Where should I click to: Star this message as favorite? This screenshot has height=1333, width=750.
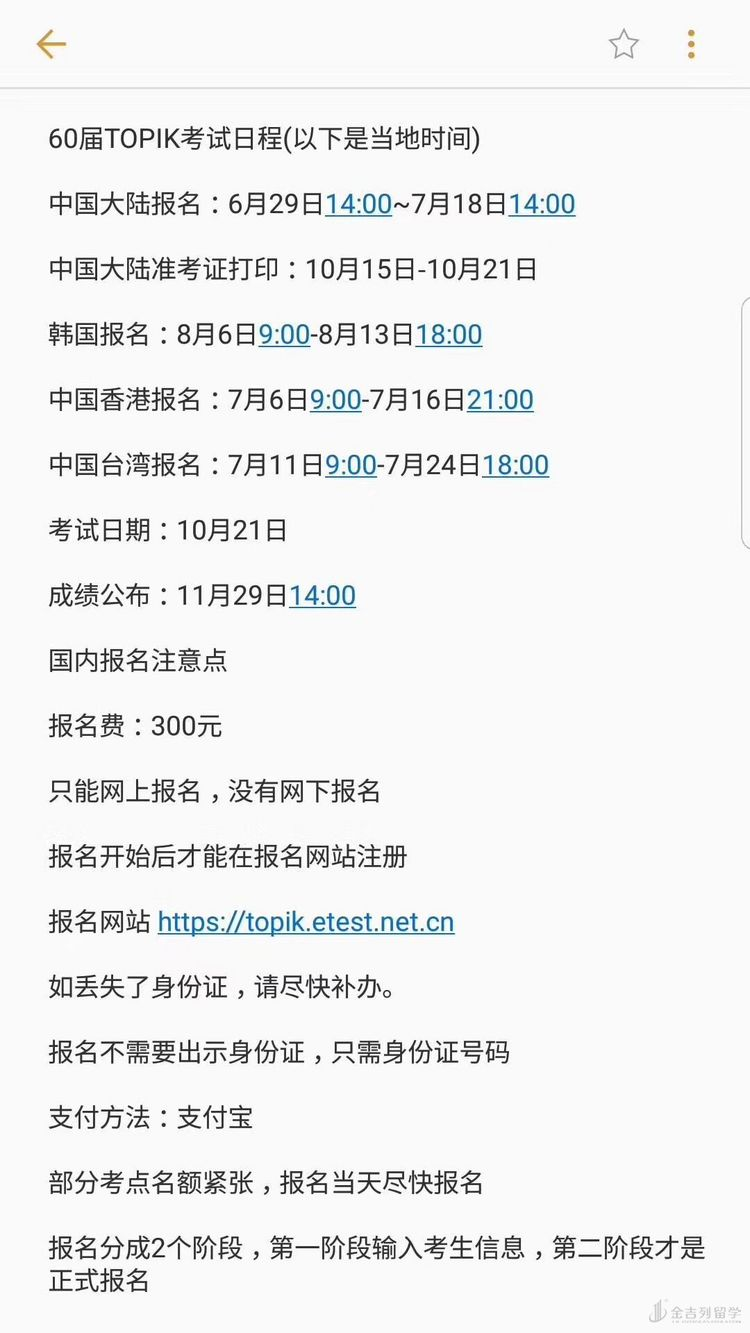pos(624,44)
